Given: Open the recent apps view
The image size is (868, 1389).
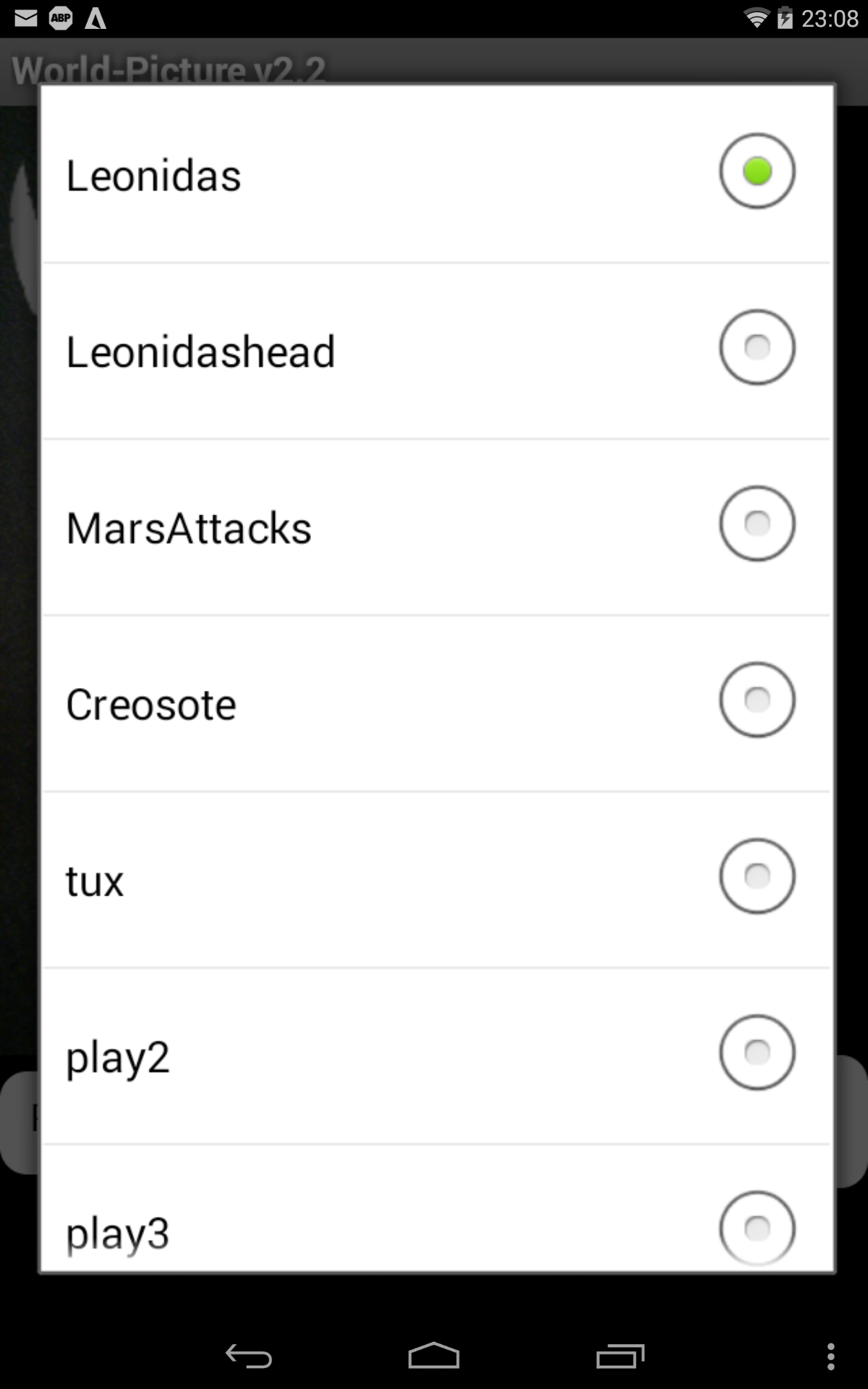Looking at the screenshot, I should coord(620,1356).
